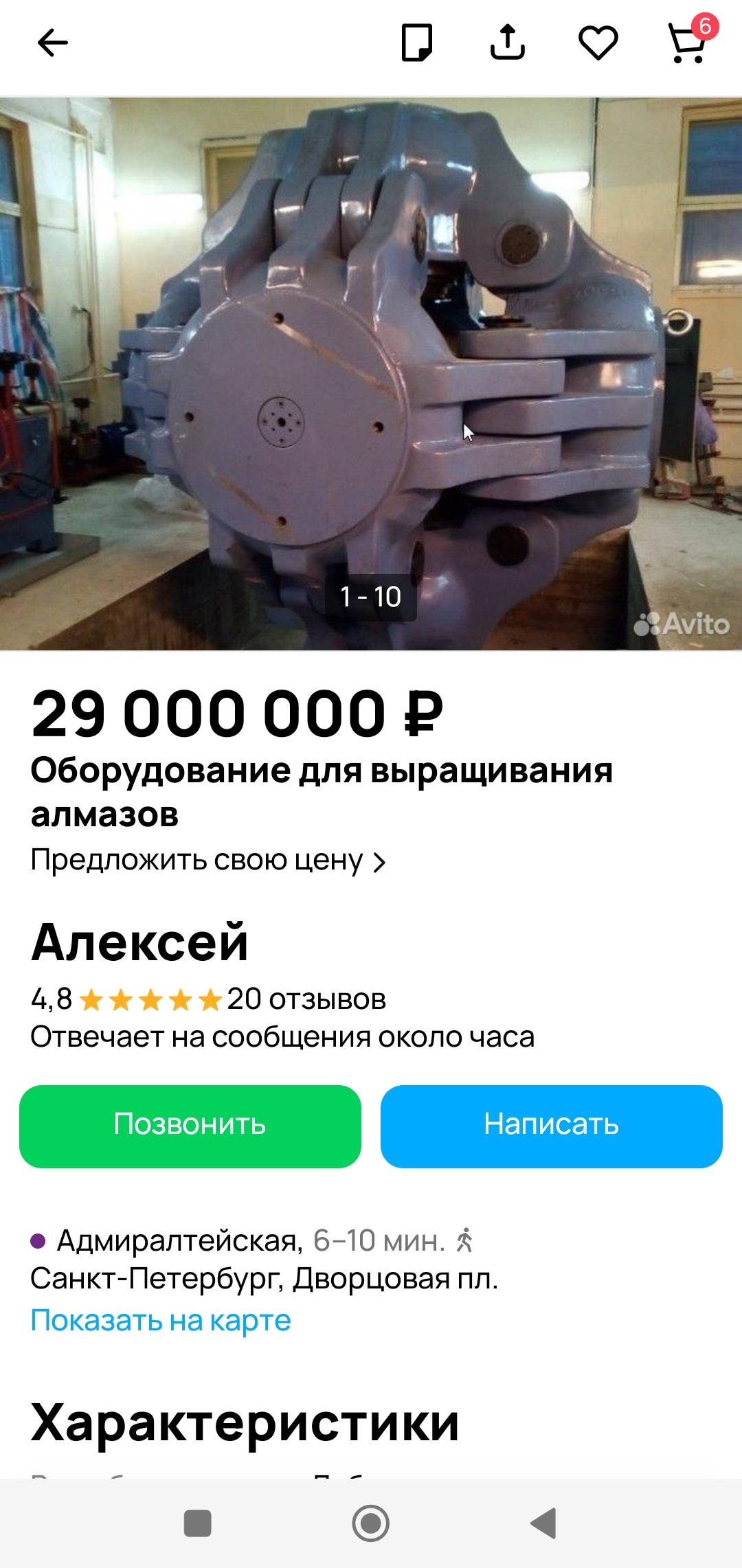Go to the home screen
The width and height of the screenshot is (742, 1568).
371,1523
